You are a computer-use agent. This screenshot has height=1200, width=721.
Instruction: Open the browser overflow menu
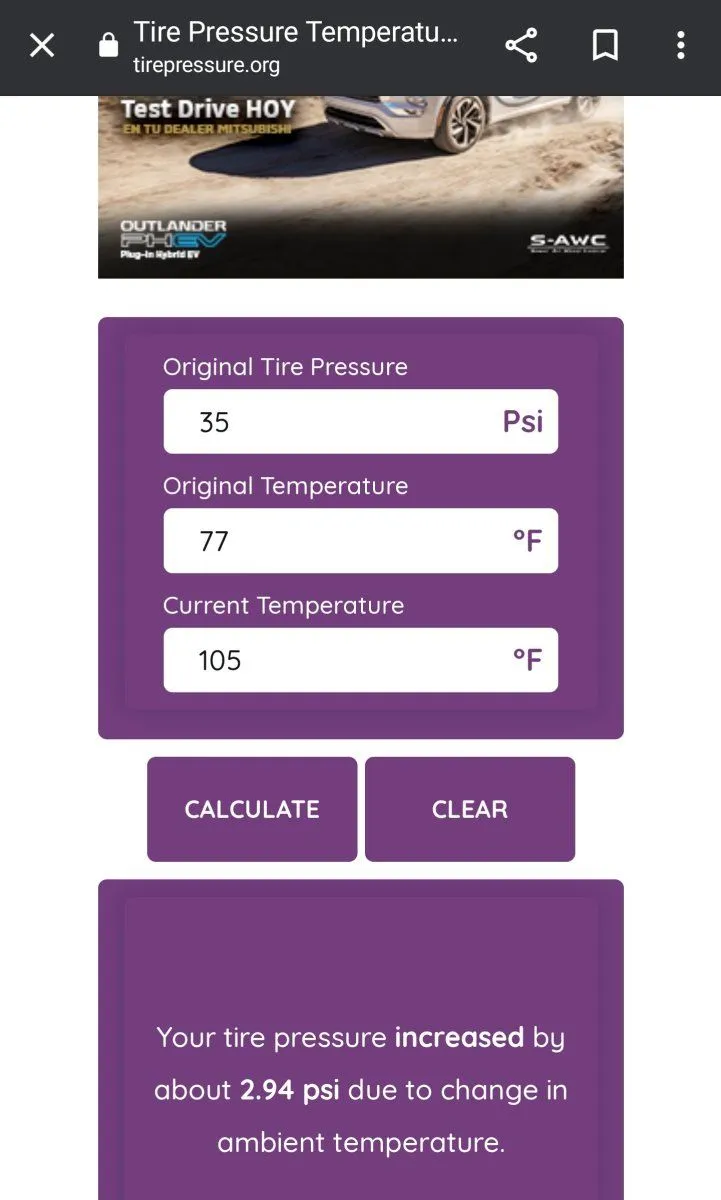click(x=681, y=46)
